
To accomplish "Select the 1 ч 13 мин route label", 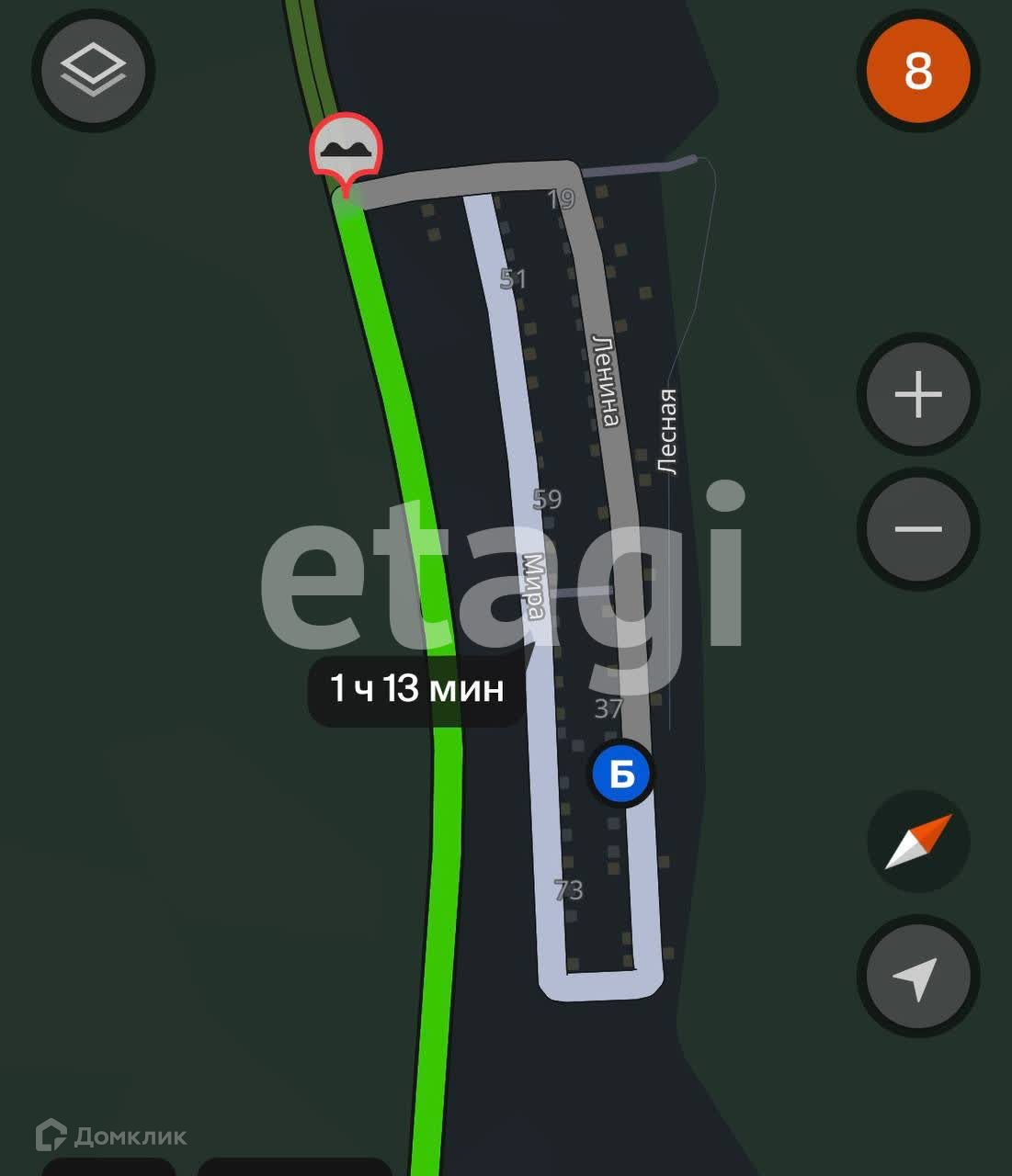I will pyautogui.click(x=417, y=688).
